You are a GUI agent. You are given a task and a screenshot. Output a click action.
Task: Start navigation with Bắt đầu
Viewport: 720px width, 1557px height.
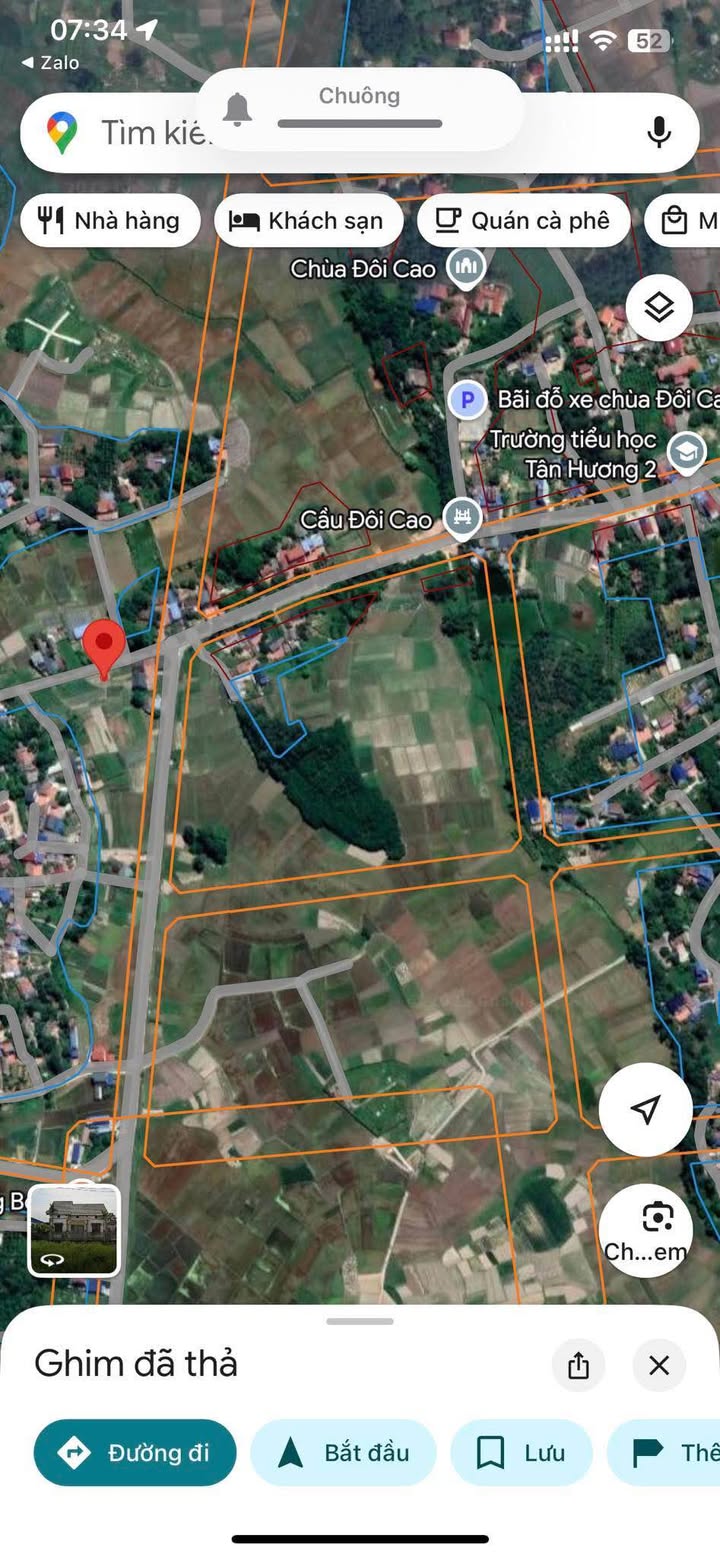[343, 1452]
